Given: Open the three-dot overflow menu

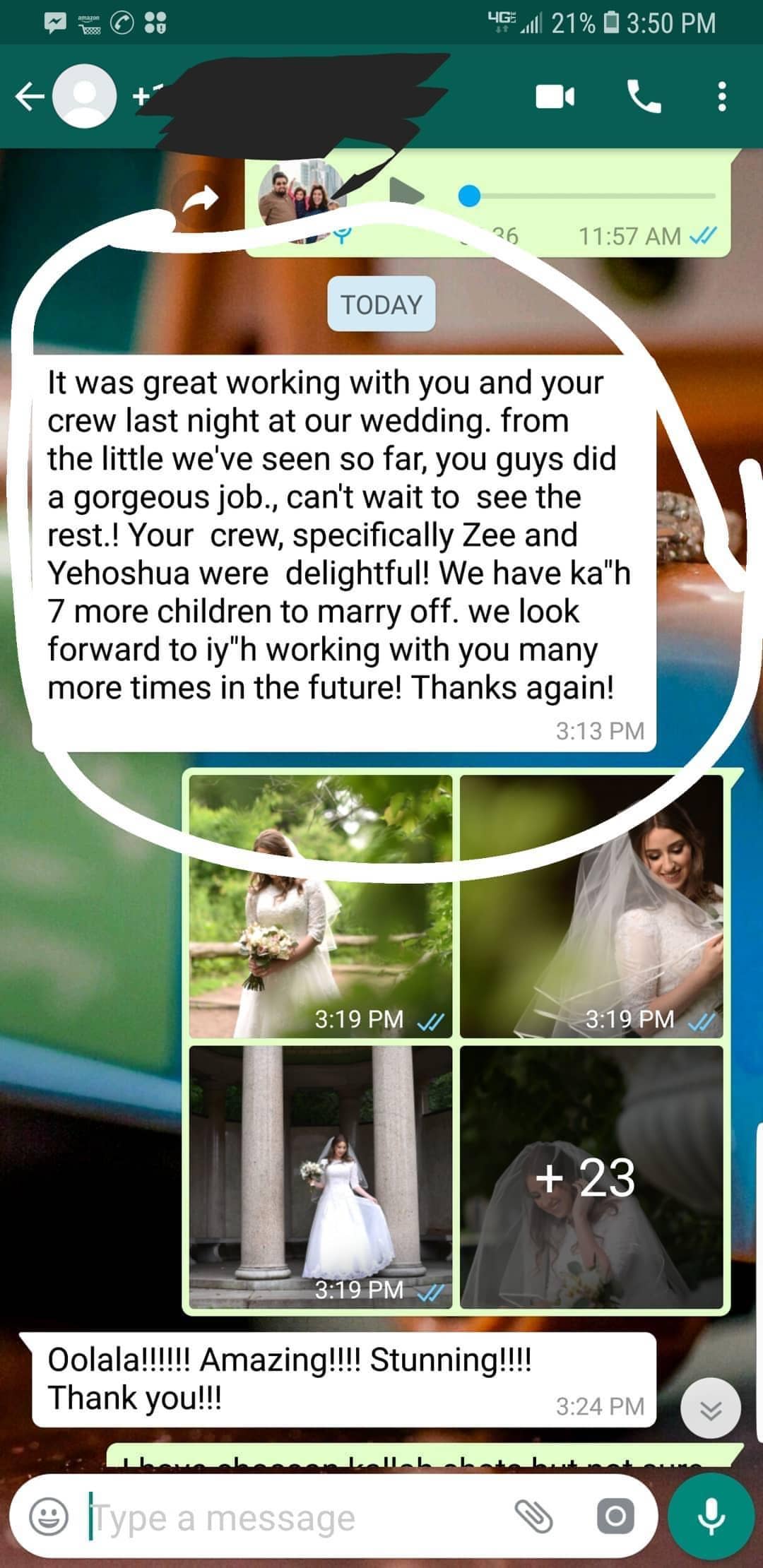Looking at the screenshot, I should tap(721, 97).
